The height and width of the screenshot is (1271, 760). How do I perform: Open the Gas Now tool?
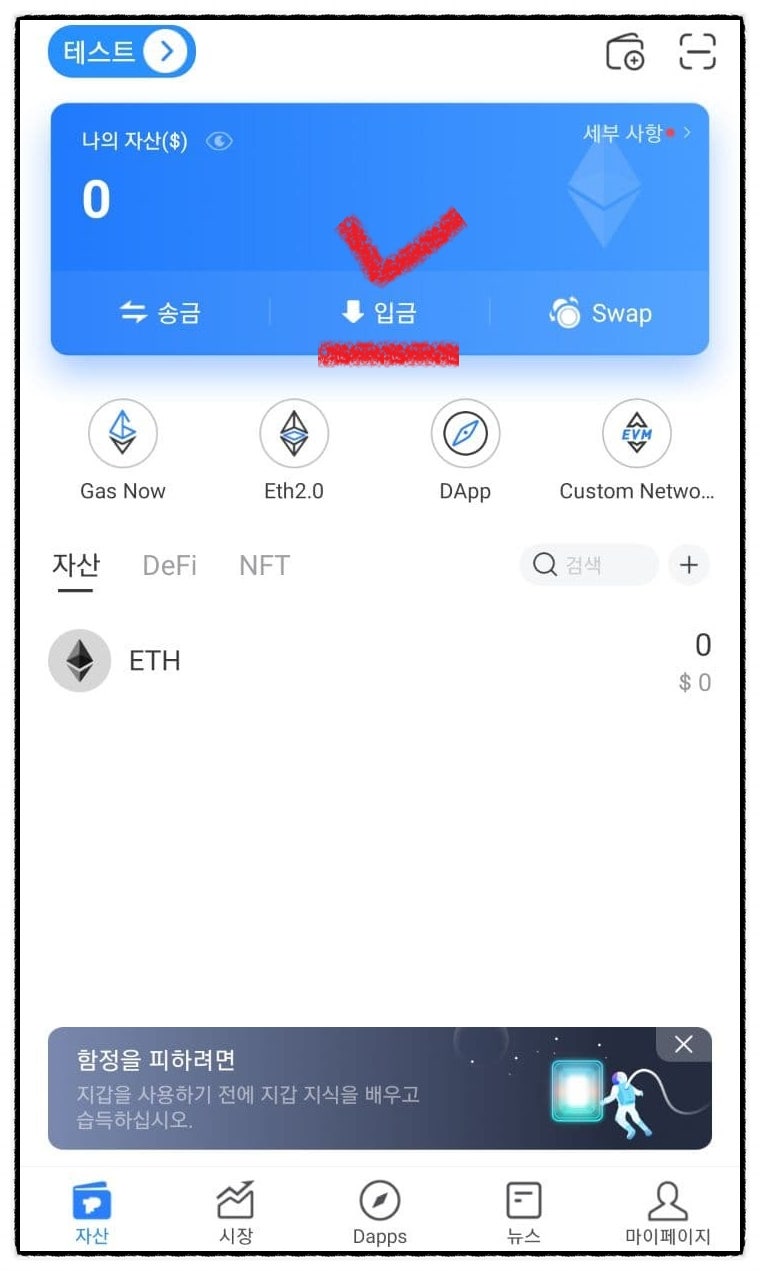[x=122, y=433]
